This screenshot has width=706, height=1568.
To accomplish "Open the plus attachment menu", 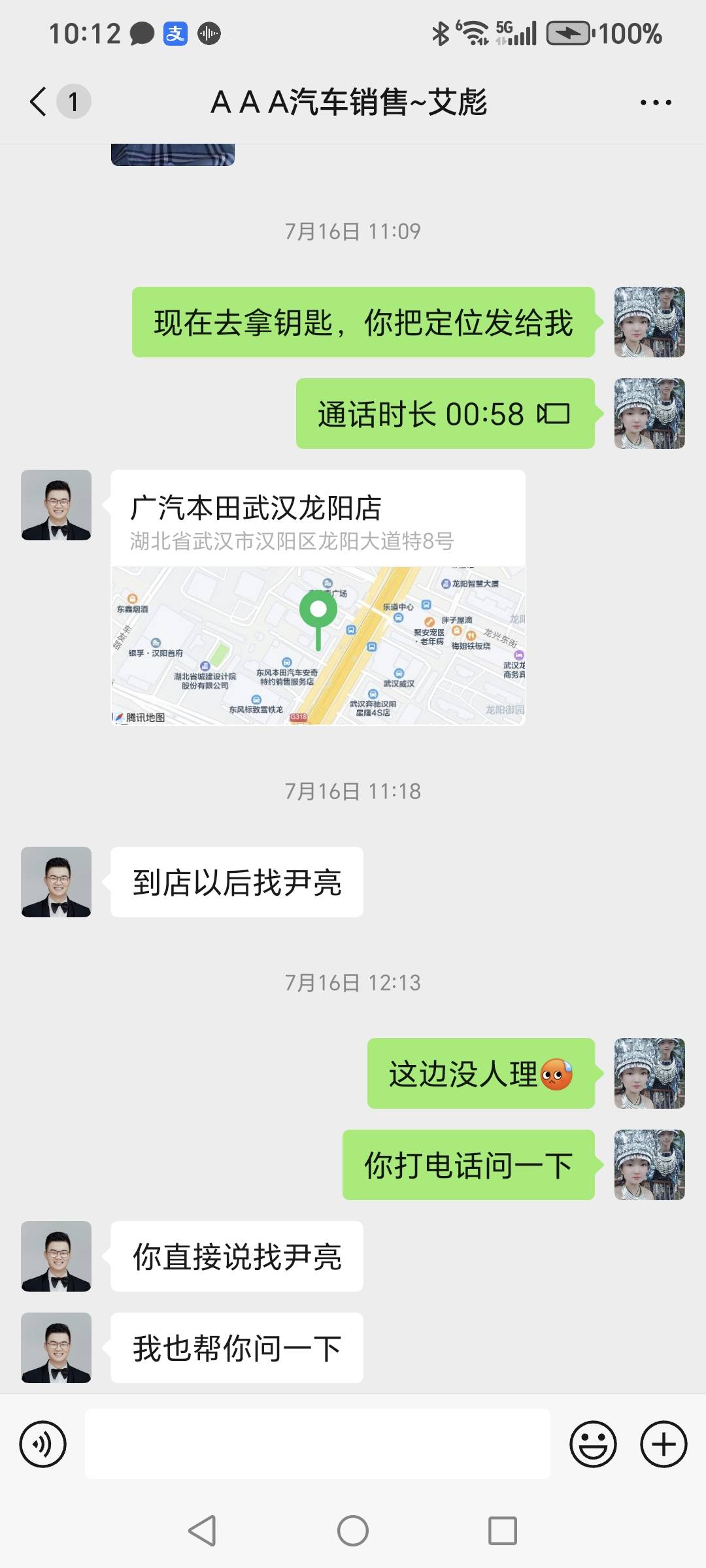I will tap(664, 1444).
